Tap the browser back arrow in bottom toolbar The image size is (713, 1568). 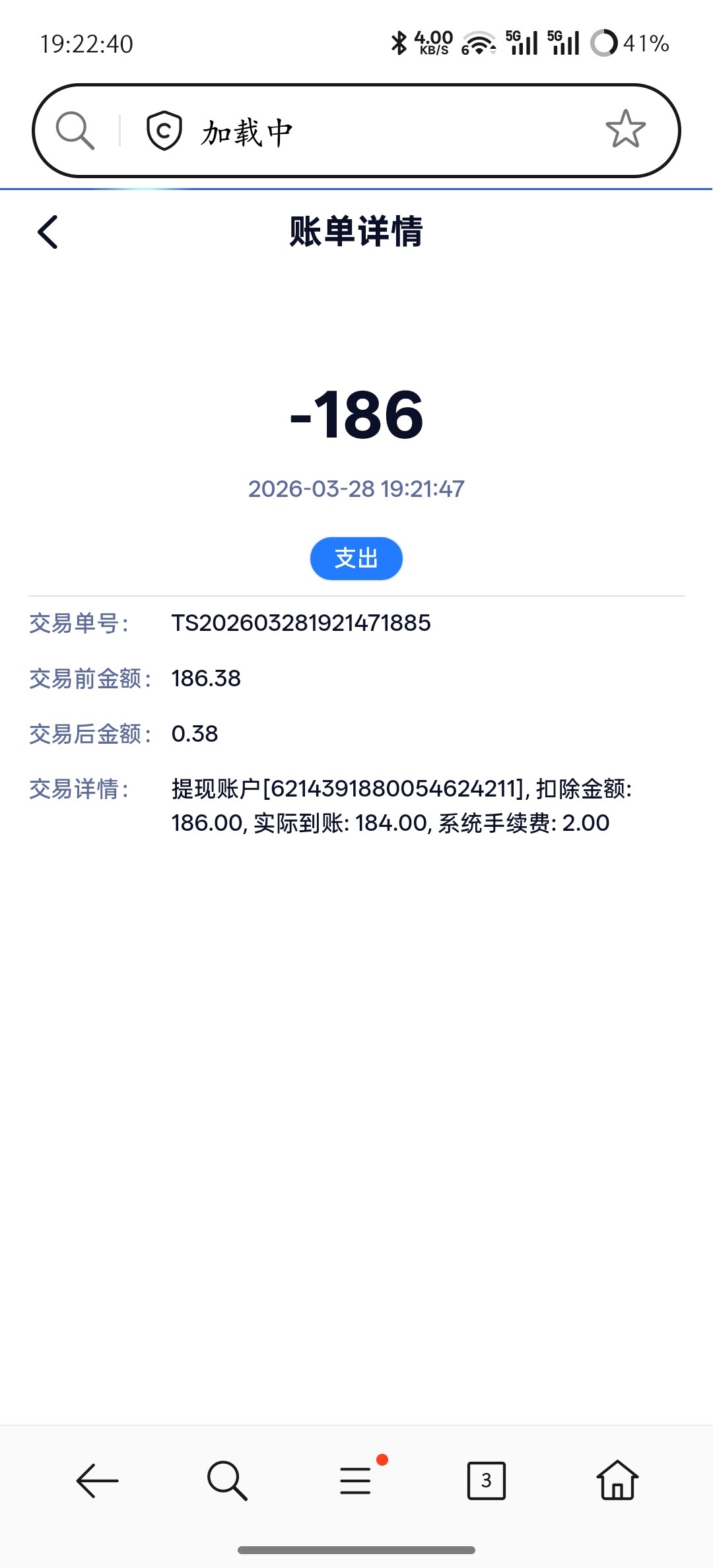click(x=97, y=1481)
